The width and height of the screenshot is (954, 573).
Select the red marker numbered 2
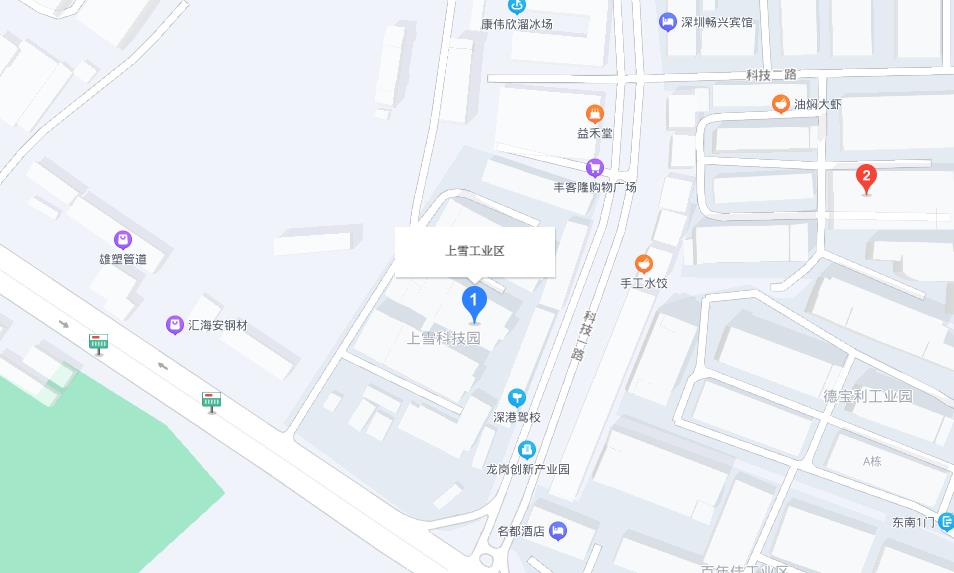point(867,179)
